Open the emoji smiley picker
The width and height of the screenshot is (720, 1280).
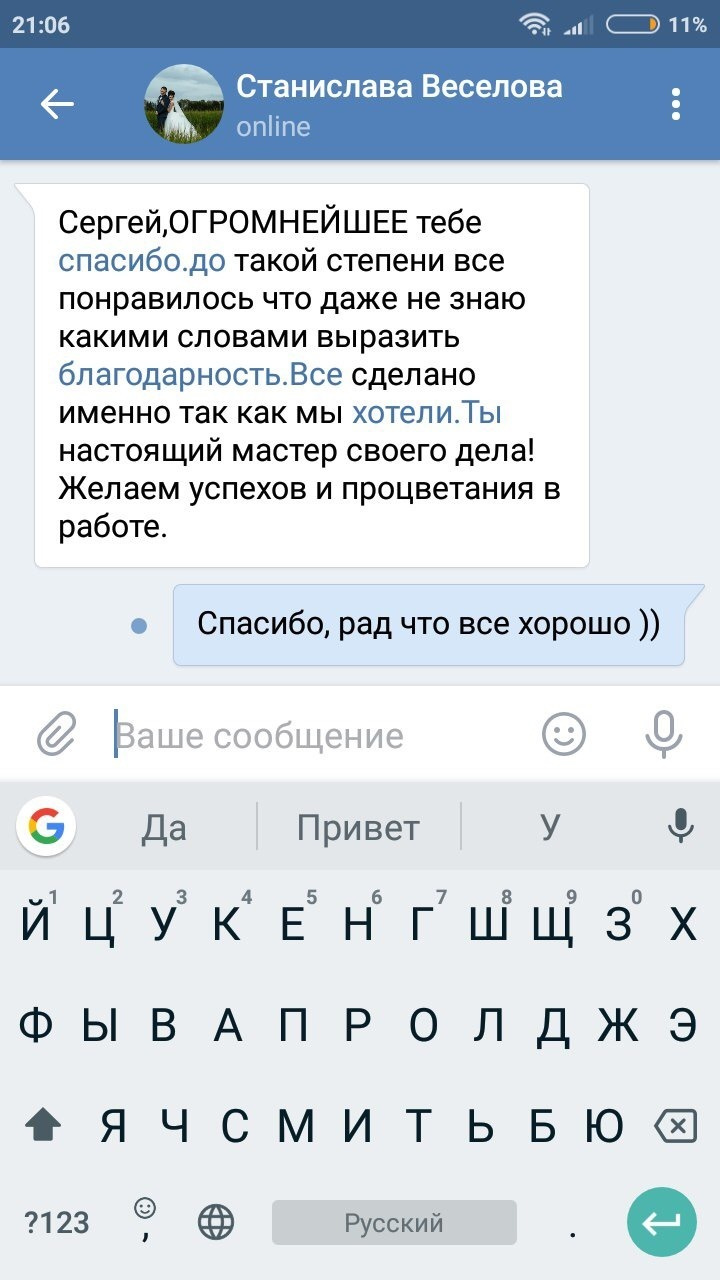pyautogui.click(x=564, y=735)
